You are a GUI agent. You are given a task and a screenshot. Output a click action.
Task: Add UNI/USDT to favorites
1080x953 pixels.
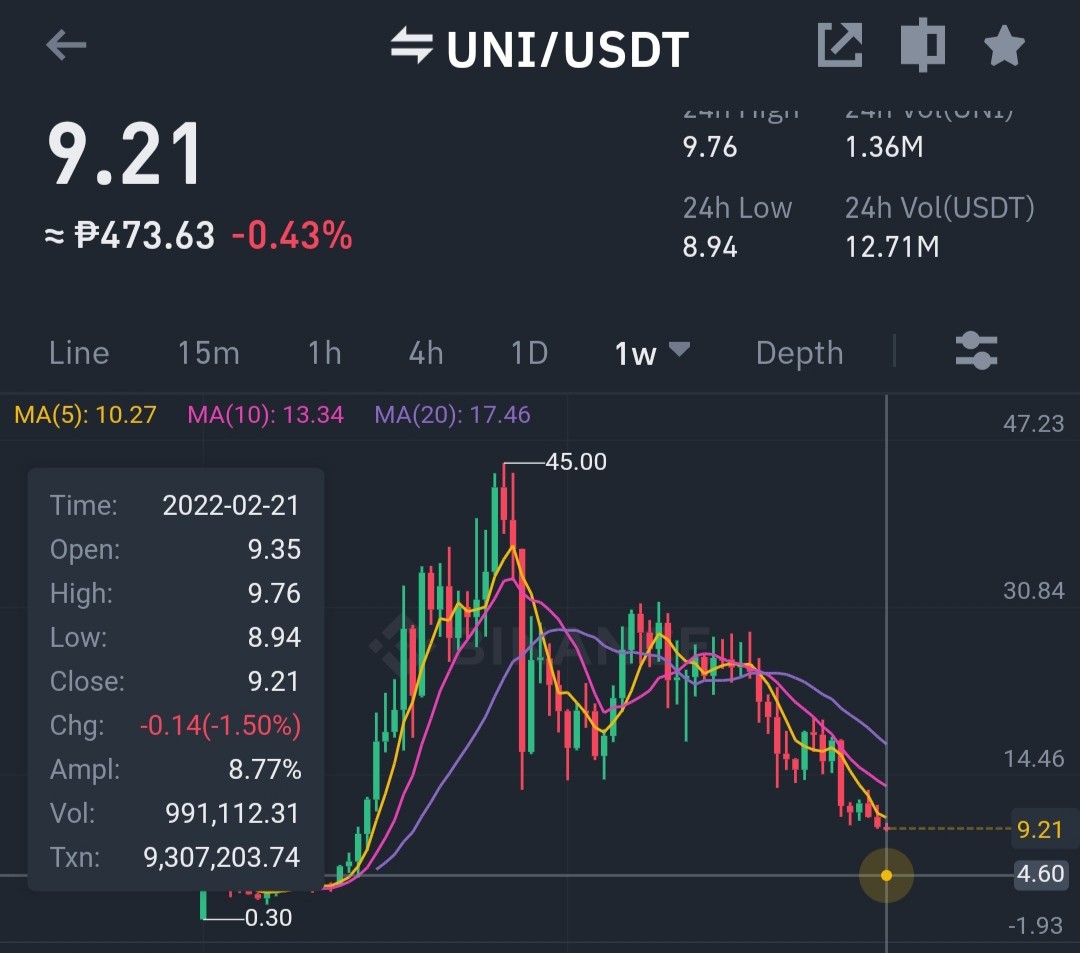tap(1004, 45)
